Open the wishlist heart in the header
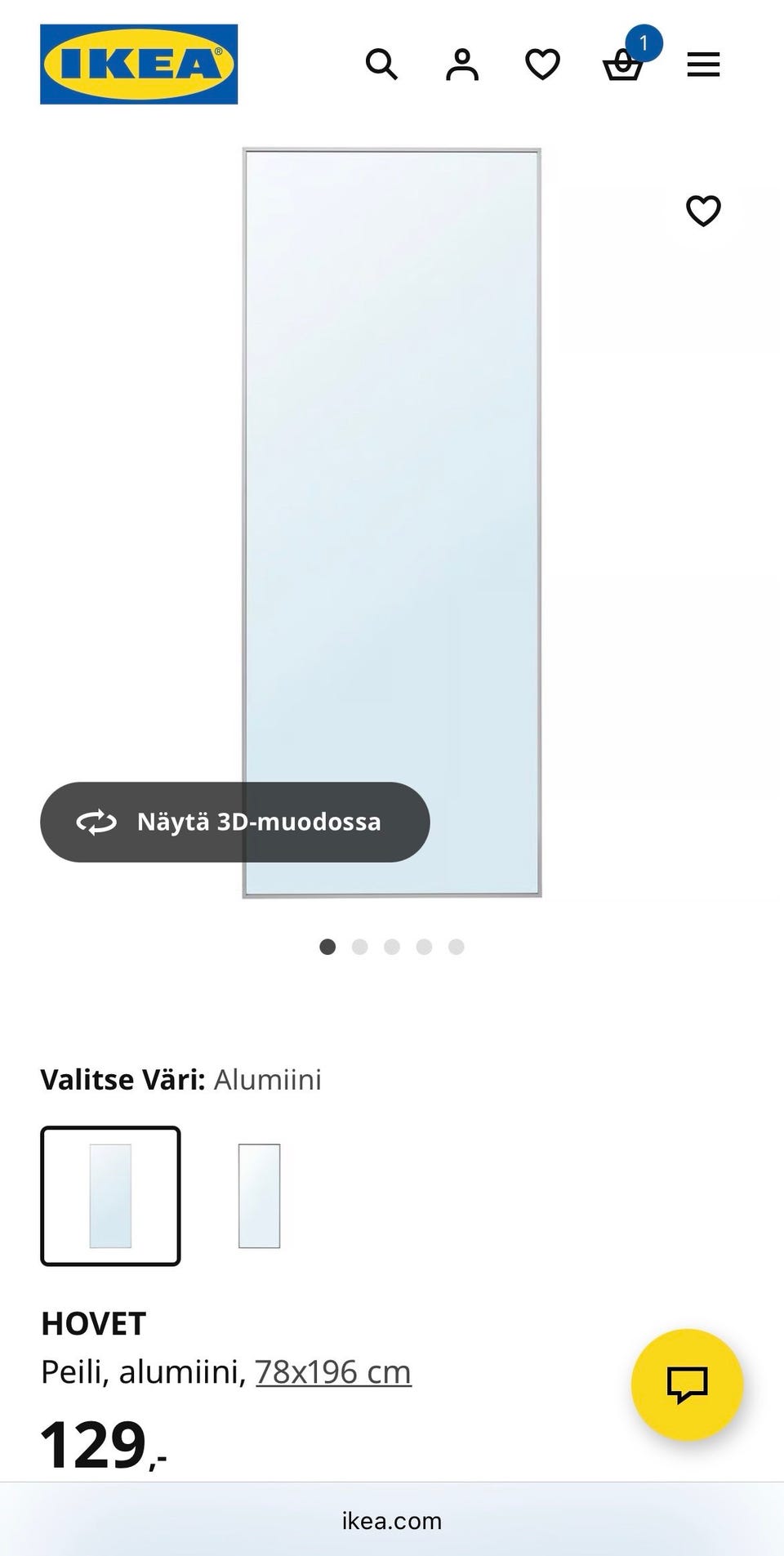The width and height of the screenshot is (784, 1556). tap(542, 64)
